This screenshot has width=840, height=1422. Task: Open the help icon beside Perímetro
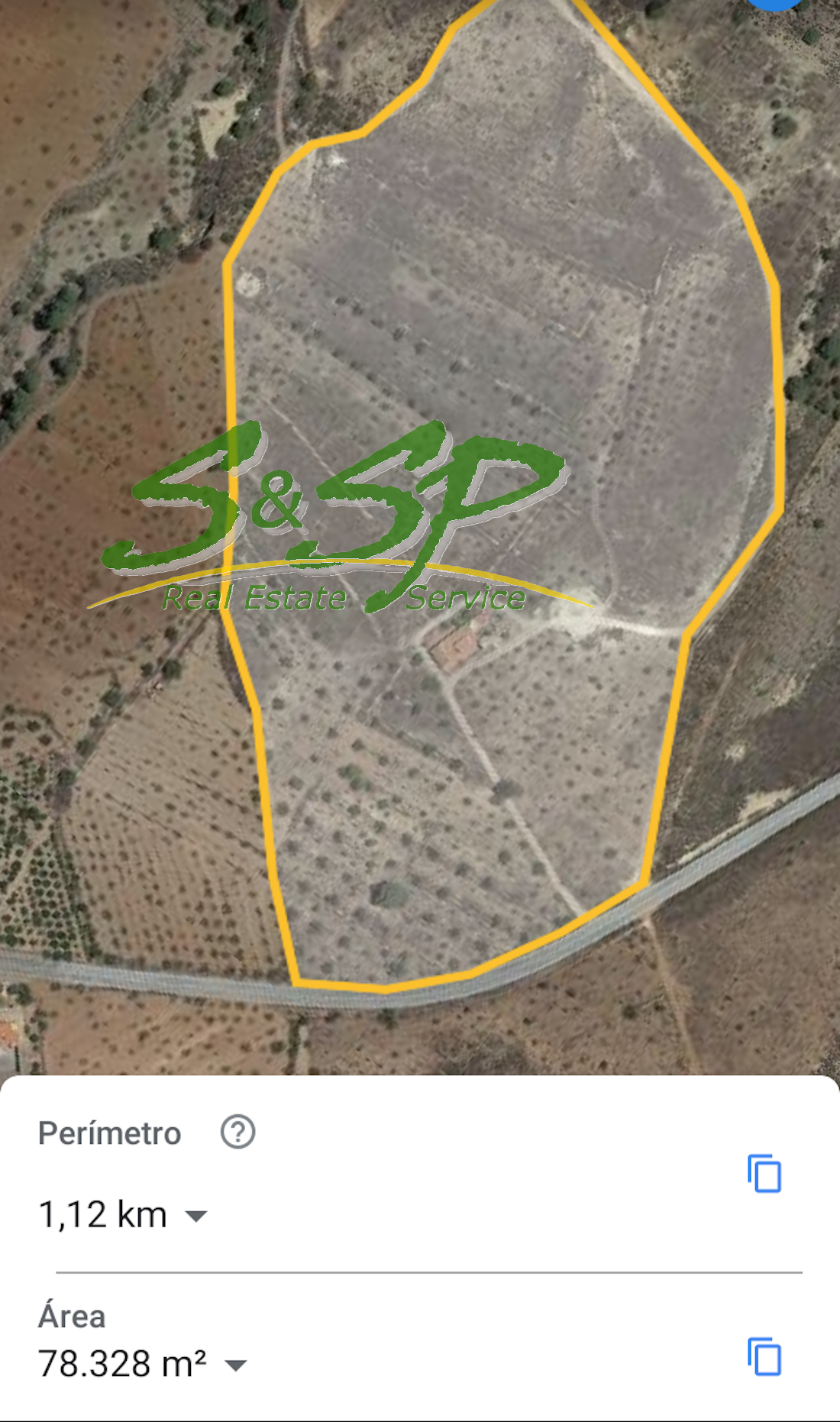237,1132
